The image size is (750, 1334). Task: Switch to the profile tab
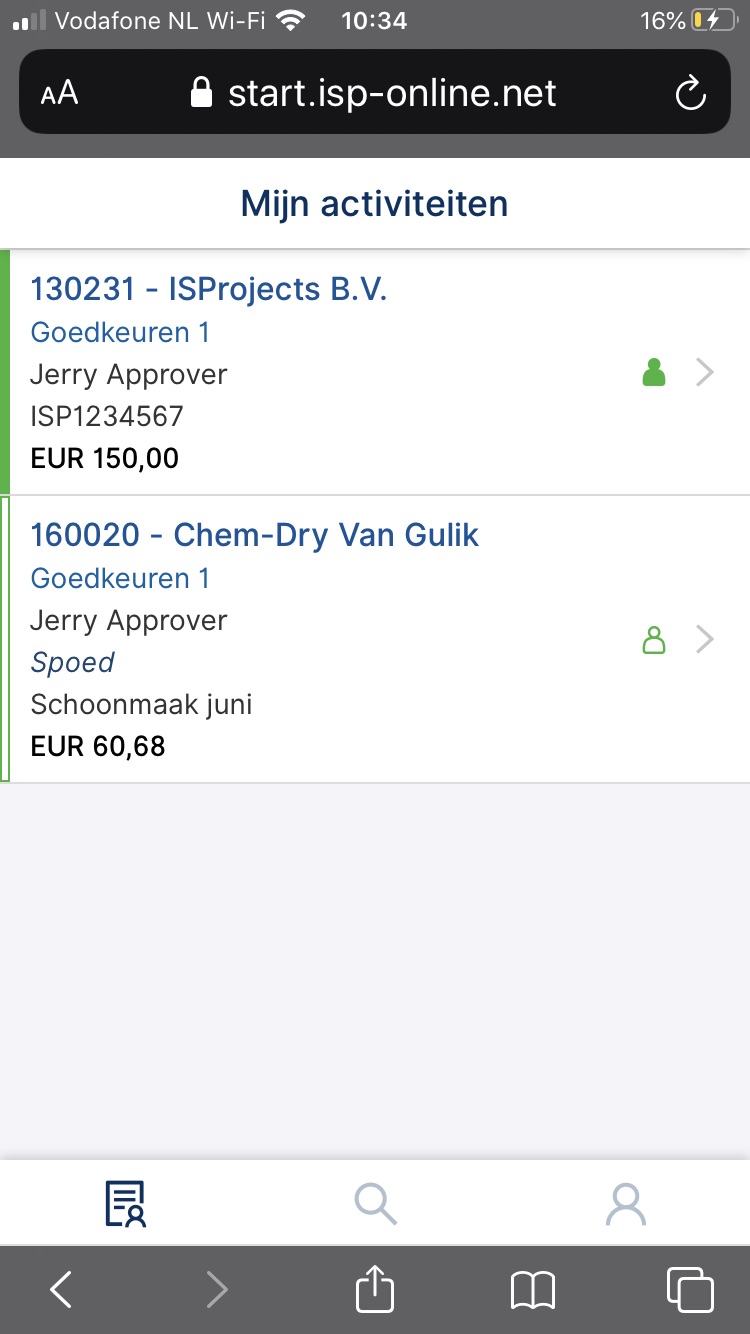pos(626,1203)
